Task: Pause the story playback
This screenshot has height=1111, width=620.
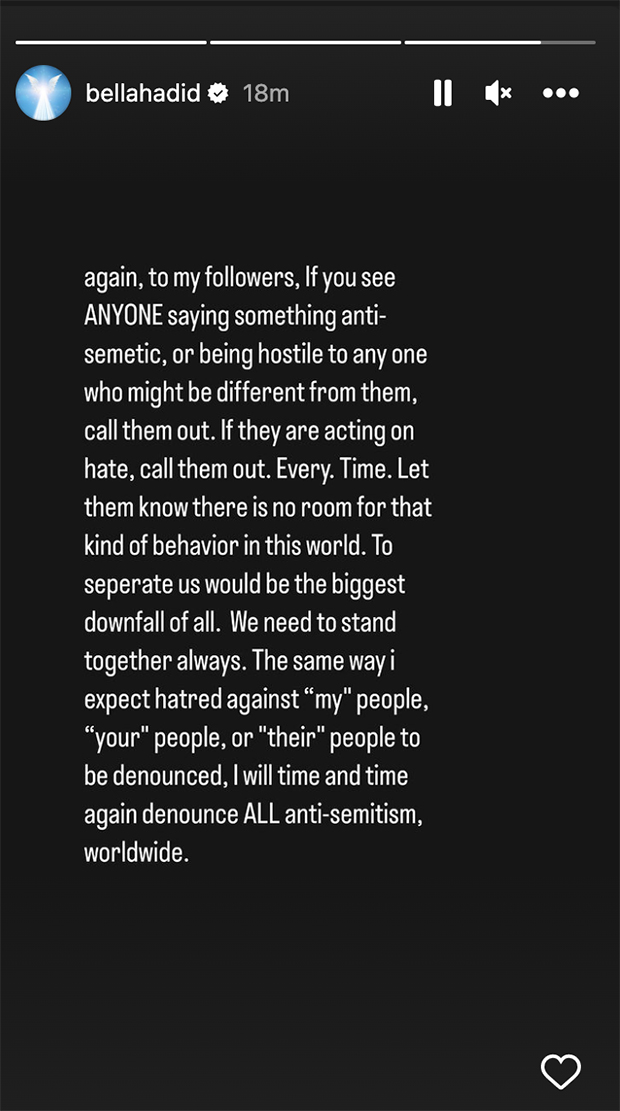Action: pos(443,93)
